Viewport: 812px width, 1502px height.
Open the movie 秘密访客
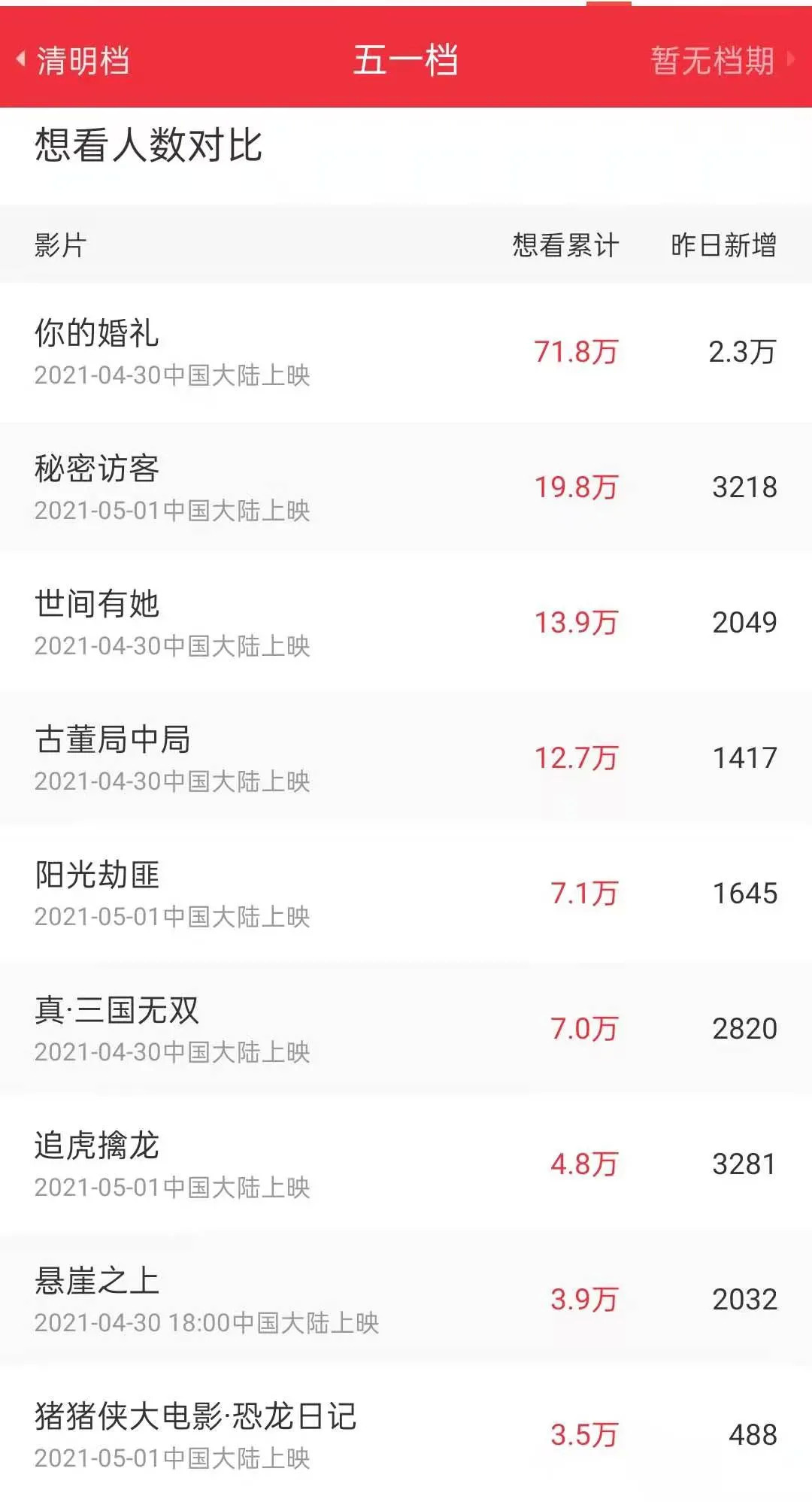pyautogui.click(x=98, y=469)
